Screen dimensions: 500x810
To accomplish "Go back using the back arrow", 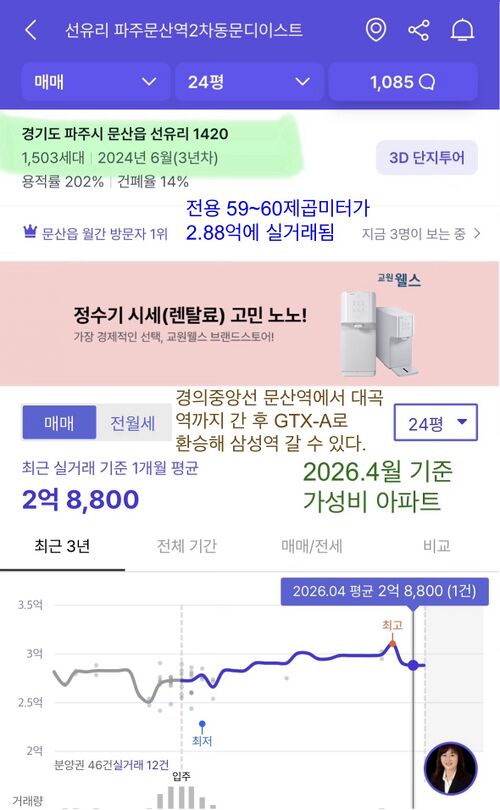I will click(x=31, y=30).
